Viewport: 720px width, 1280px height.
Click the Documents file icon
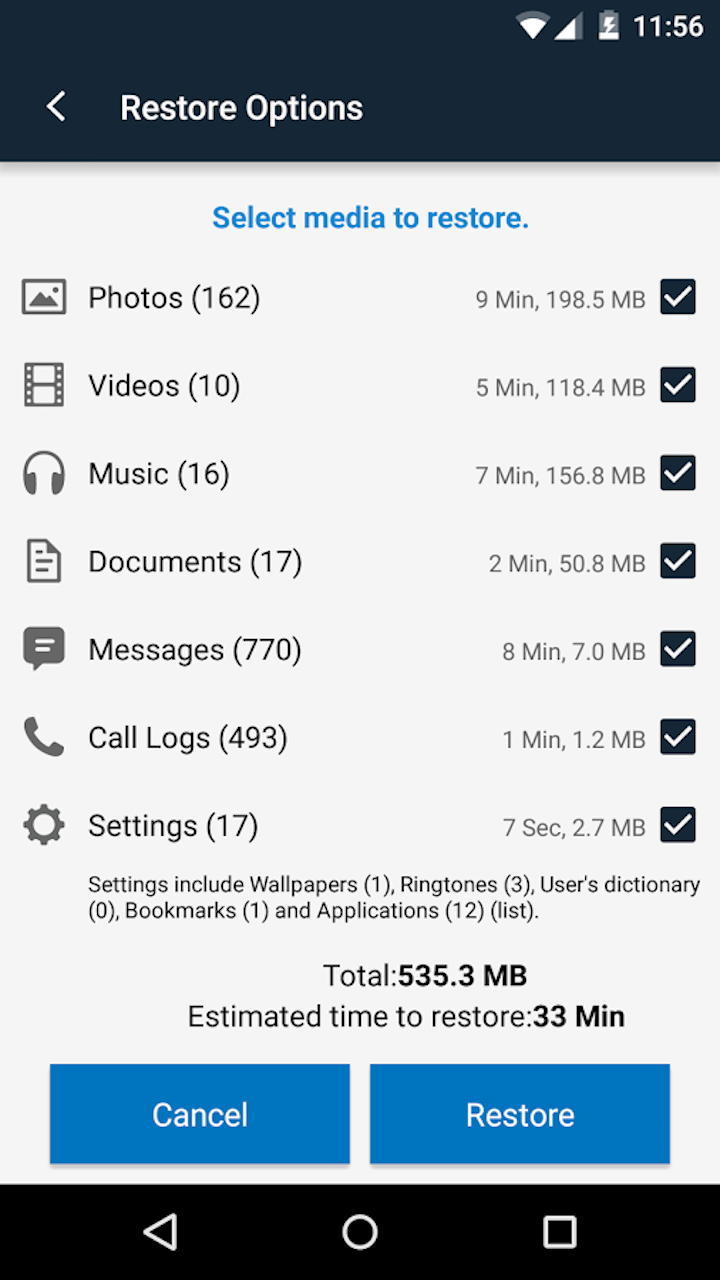tap(43, 561)
